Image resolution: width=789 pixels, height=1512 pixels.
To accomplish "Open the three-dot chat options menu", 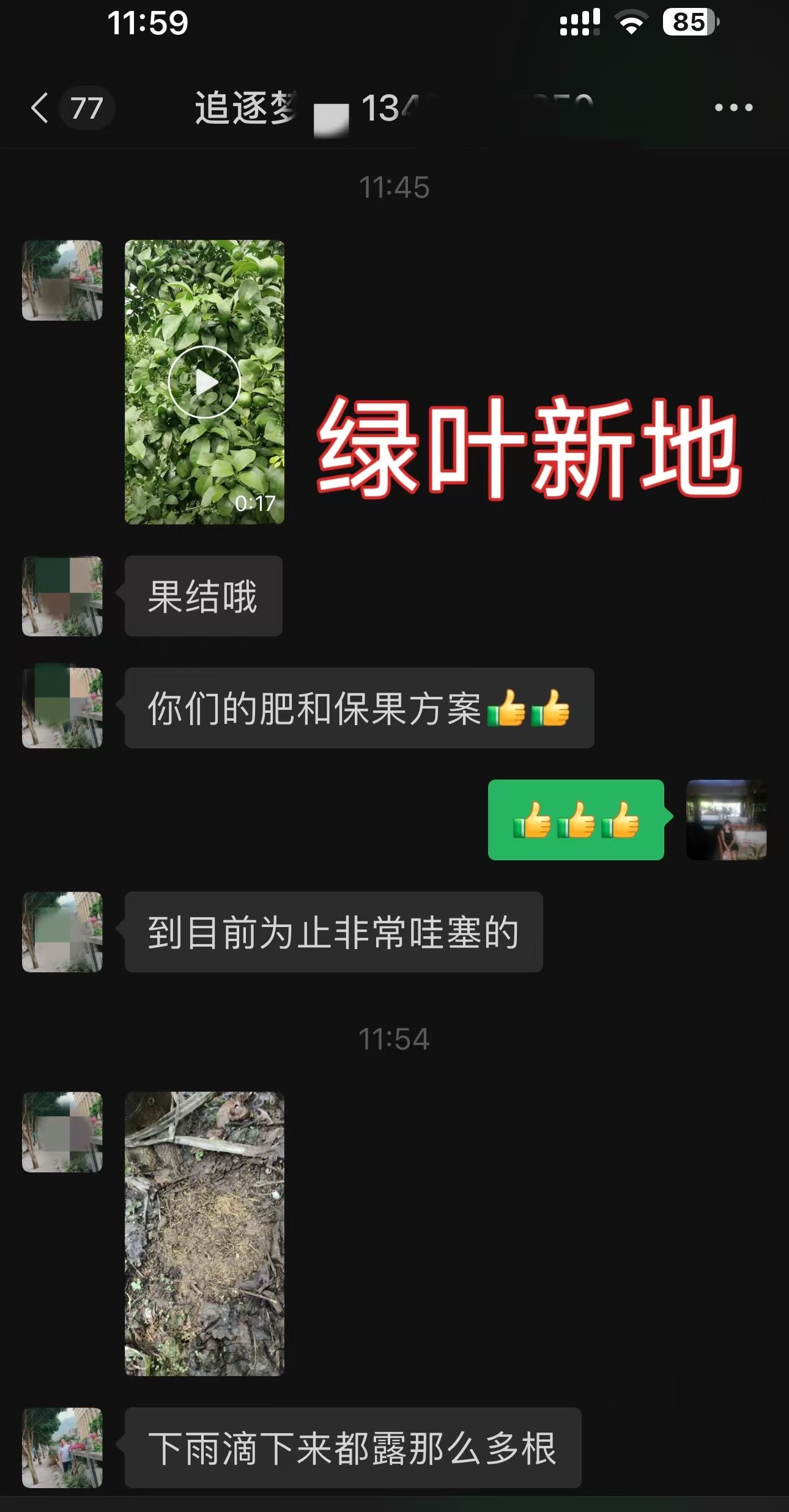I will (x=733, y=108).
